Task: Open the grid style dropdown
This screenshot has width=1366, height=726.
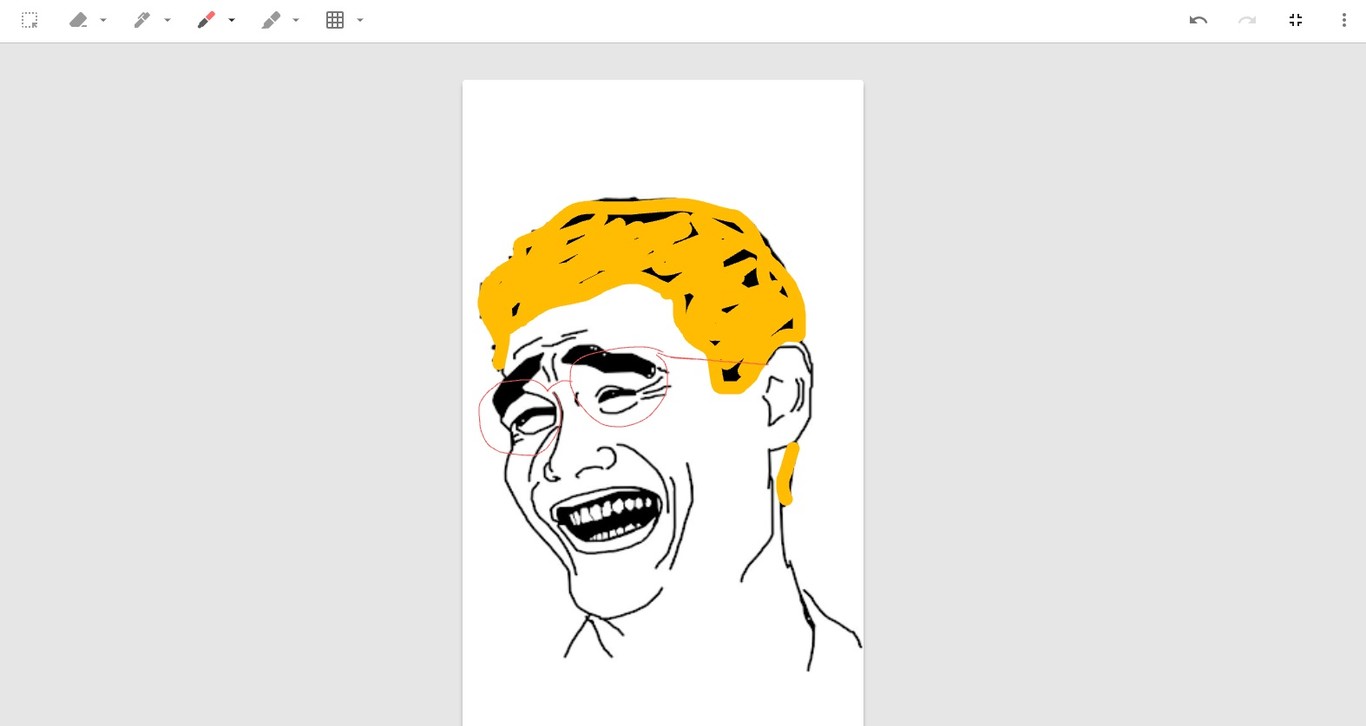Action: point(360,20)
